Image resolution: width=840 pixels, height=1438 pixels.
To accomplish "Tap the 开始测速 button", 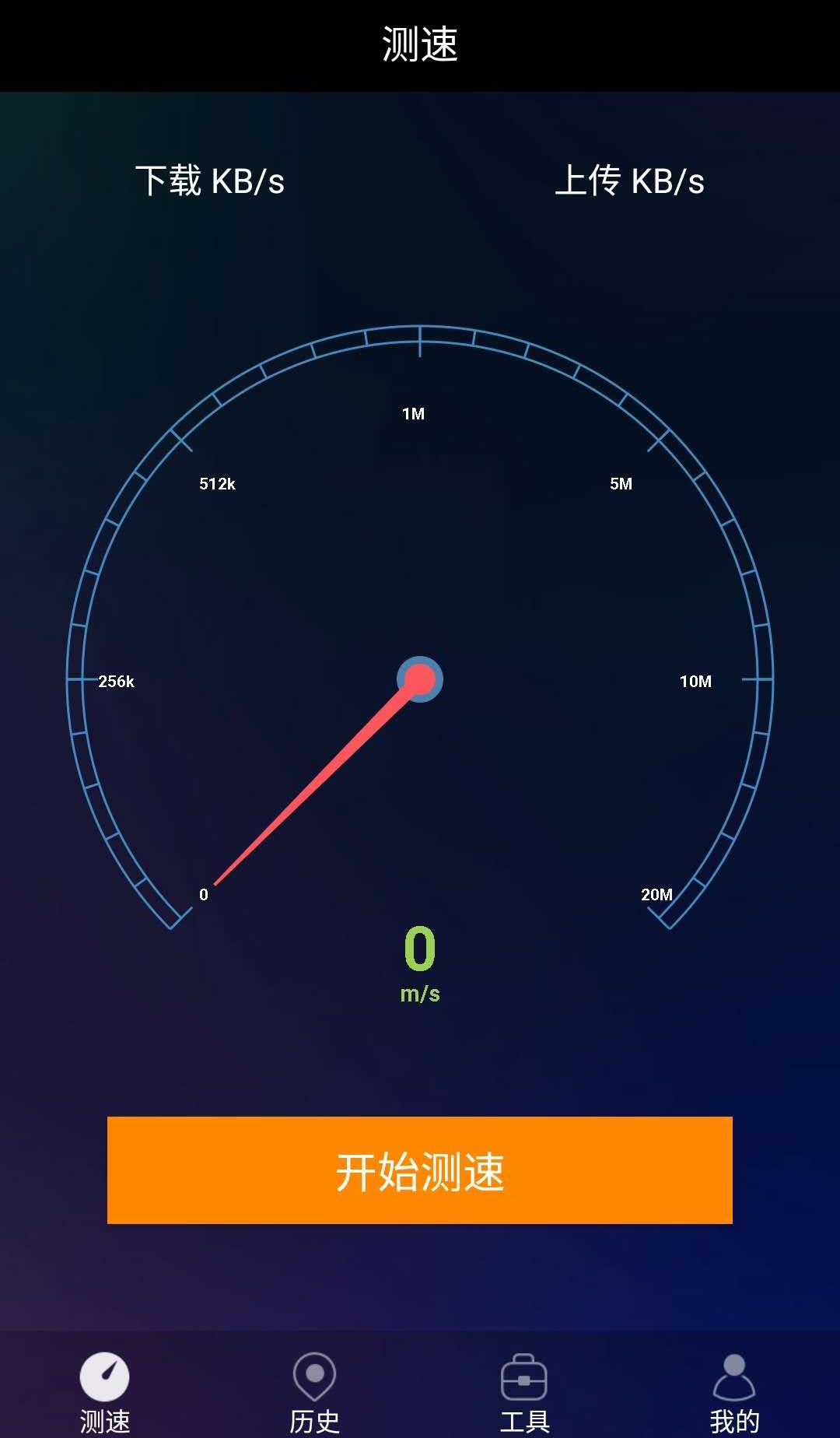I will click(x=420, y=1170).
